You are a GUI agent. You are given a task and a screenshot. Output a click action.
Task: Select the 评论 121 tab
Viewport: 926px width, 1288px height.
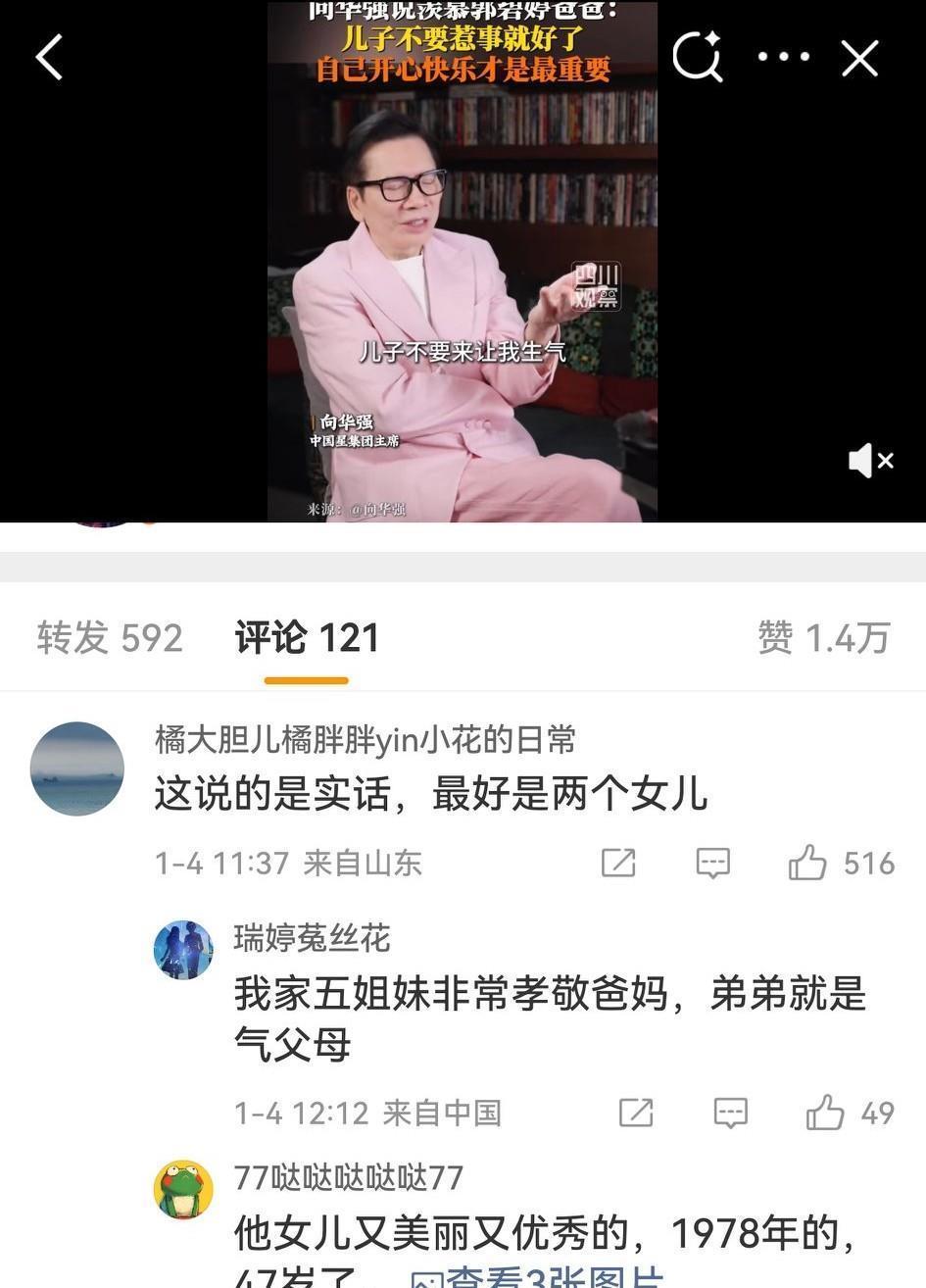[307, 638]
